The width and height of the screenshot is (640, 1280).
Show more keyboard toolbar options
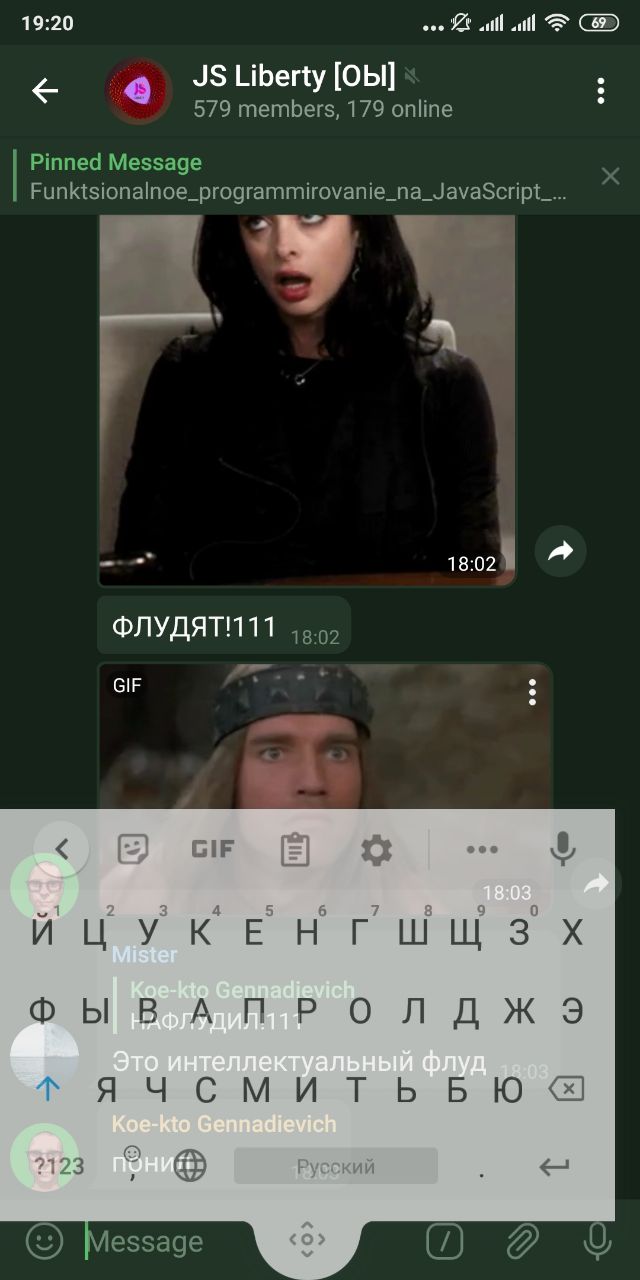[x=482, y=850]
